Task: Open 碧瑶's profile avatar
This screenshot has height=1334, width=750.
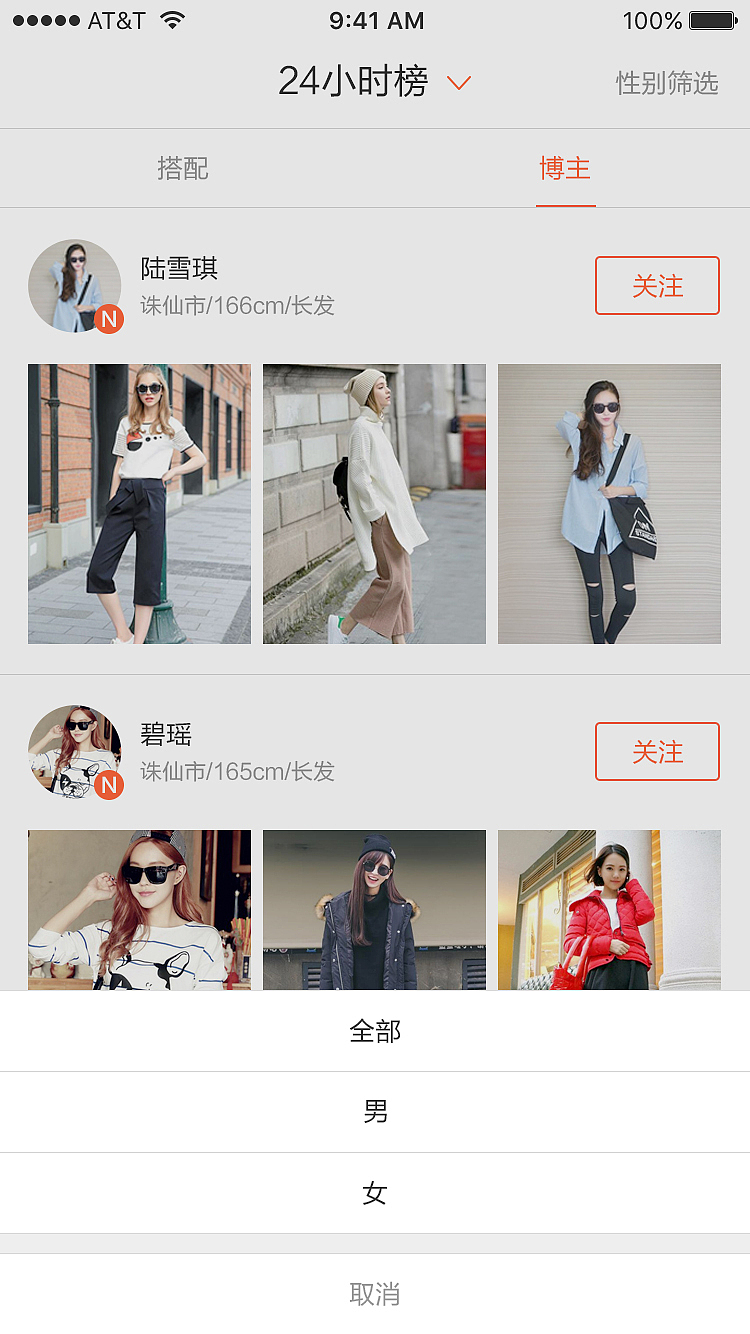Action: 75,752
